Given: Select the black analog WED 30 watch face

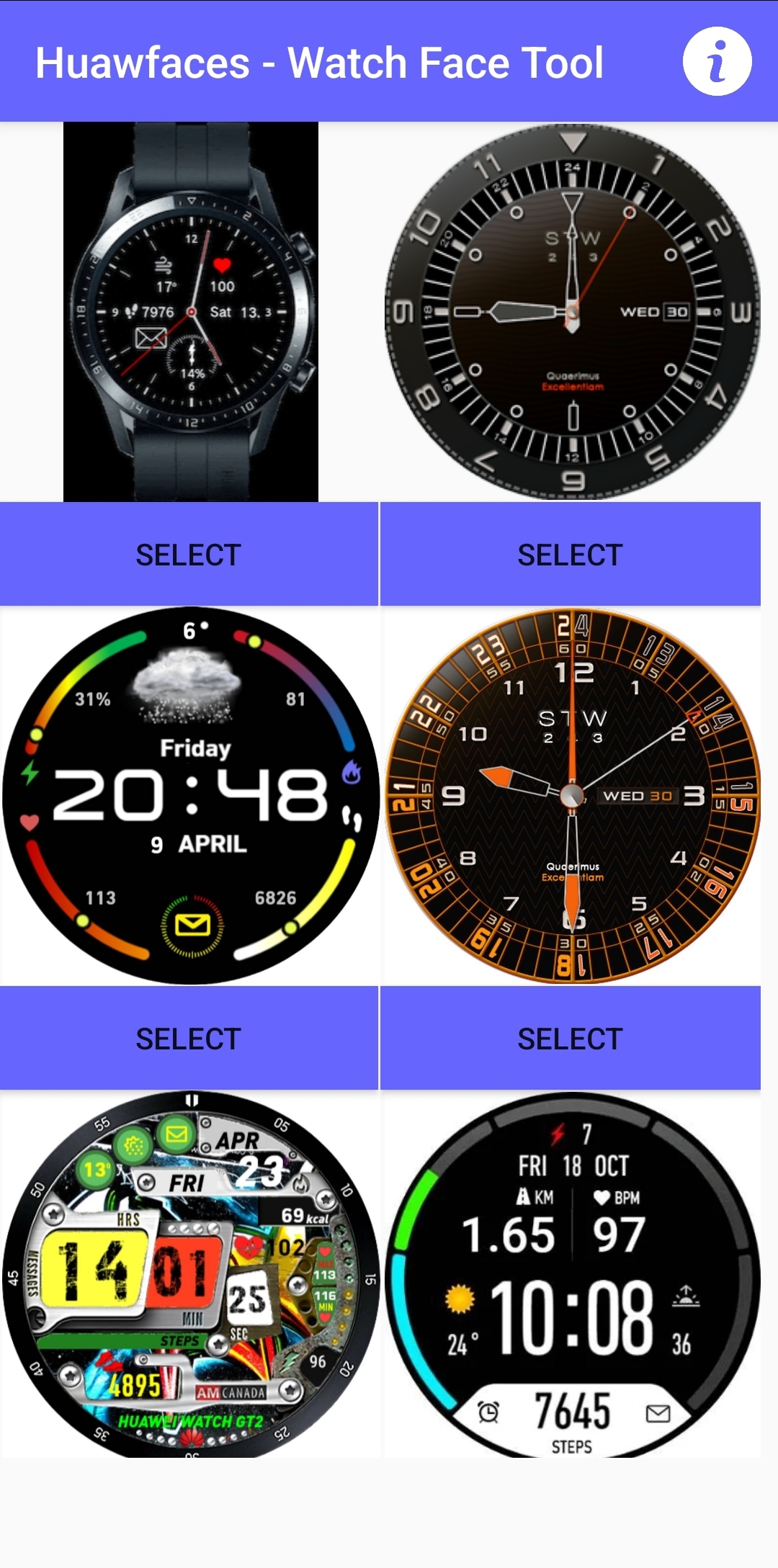Looking at the screenshot, I should click(x=570, y=555).
